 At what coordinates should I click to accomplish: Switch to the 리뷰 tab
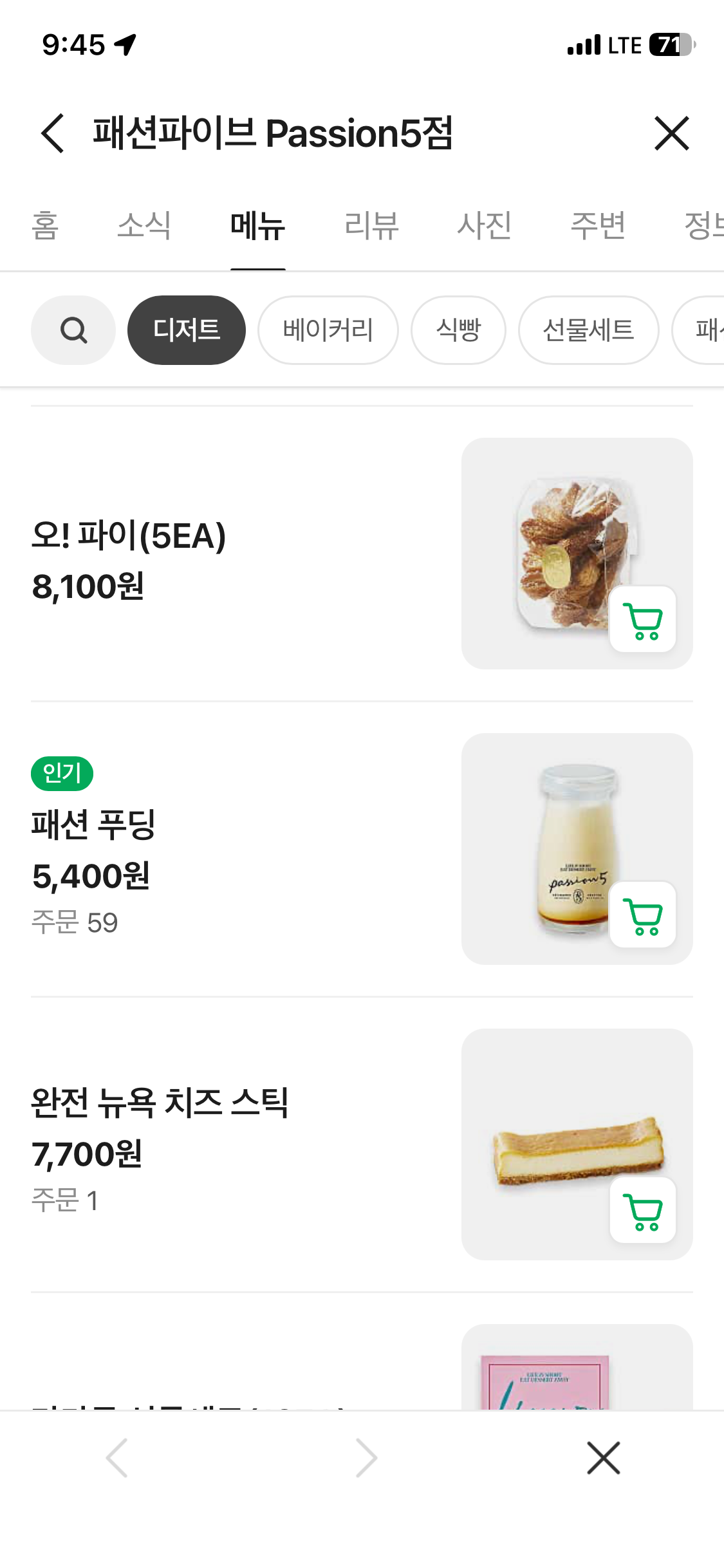(371, 225)
